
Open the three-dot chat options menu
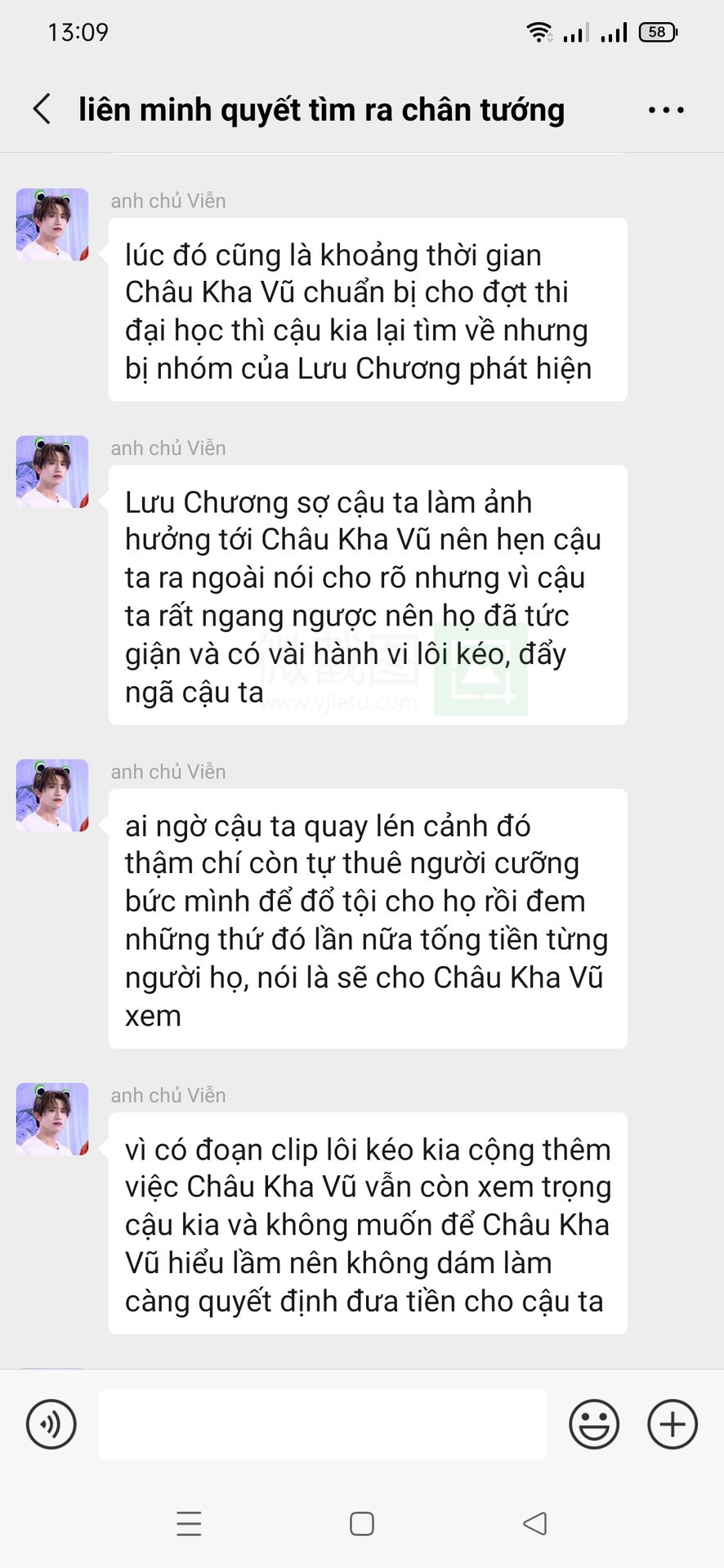coord(666,109)
